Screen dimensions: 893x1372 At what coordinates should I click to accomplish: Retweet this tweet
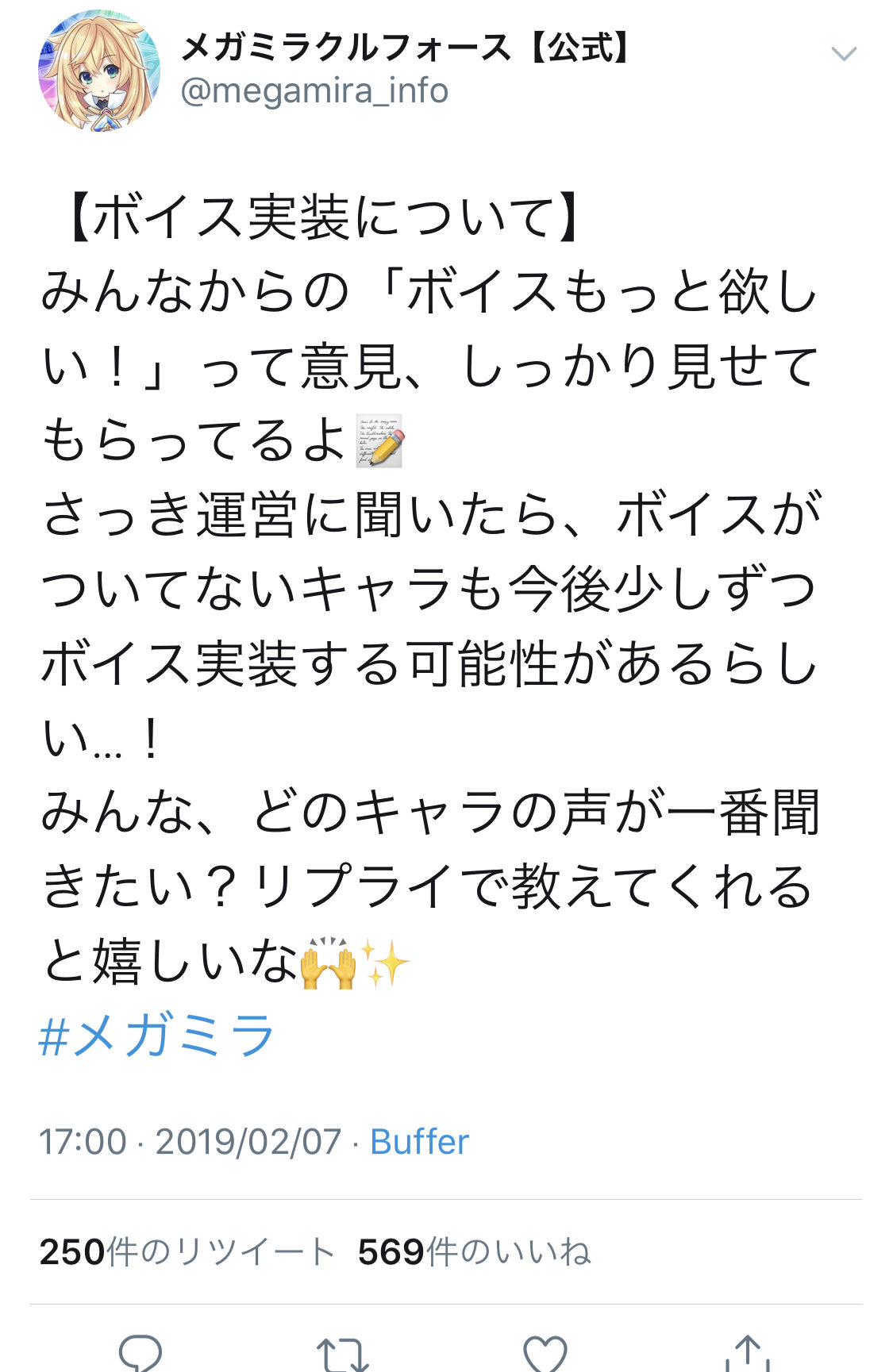click(342, 1354)
